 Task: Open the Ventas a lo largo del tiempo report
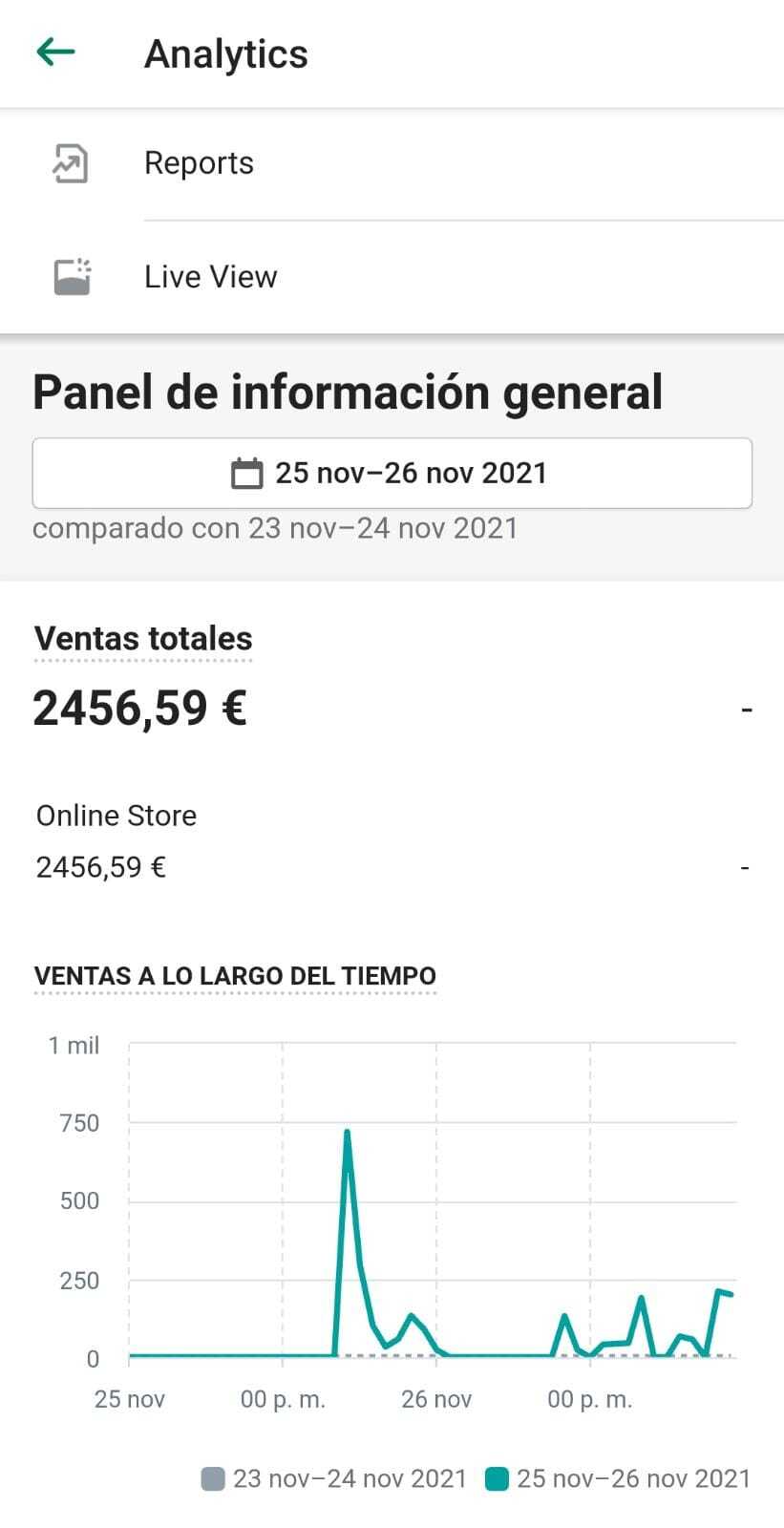[235, 976]
